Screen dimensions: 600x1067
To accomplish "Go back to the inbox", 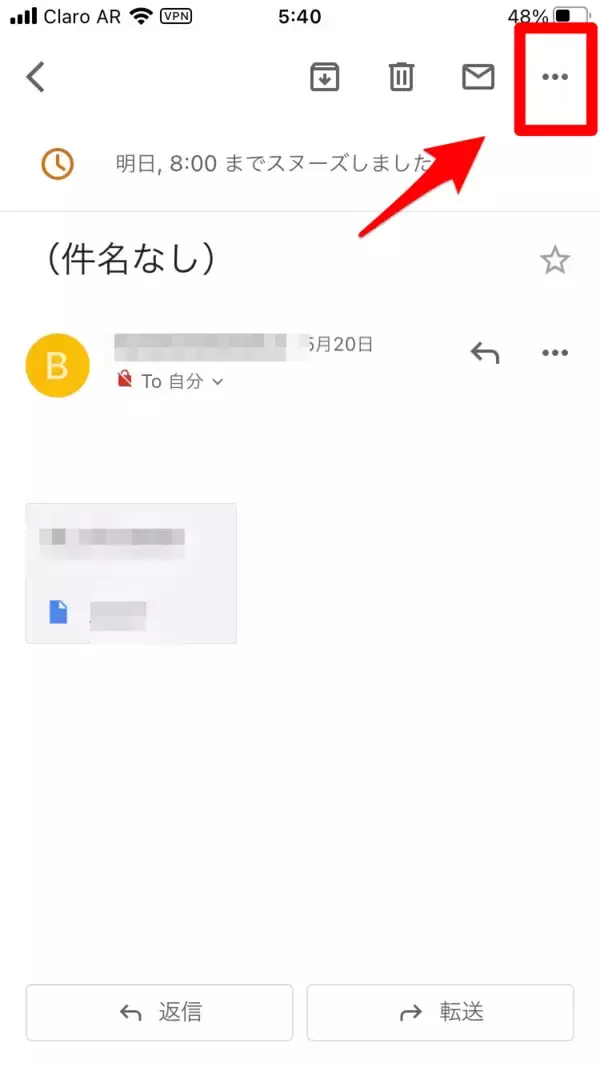I will [36, 77].
